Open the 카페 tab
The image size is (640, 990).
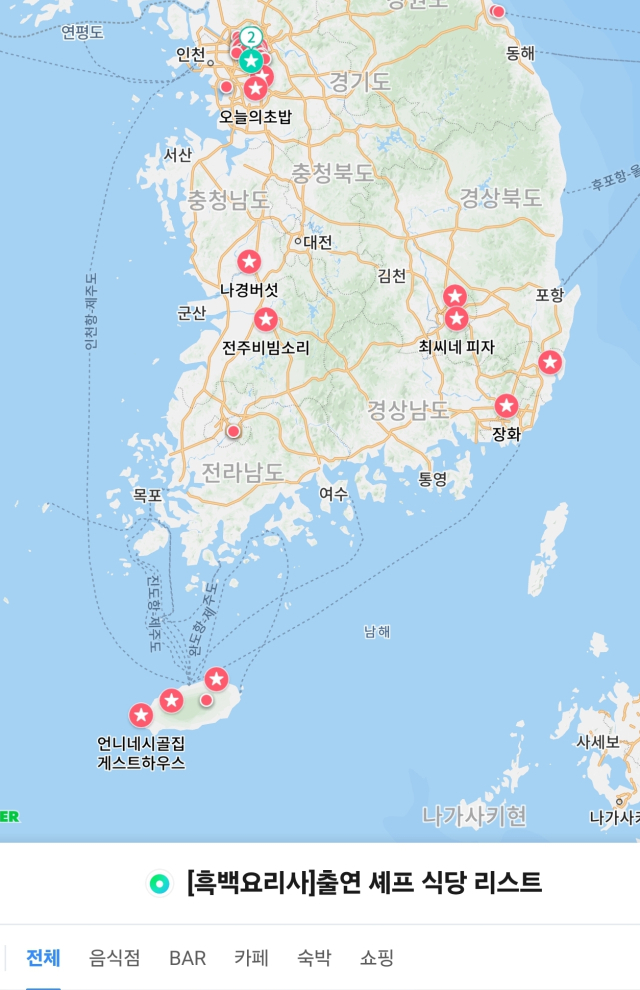(x=251, y=958)
